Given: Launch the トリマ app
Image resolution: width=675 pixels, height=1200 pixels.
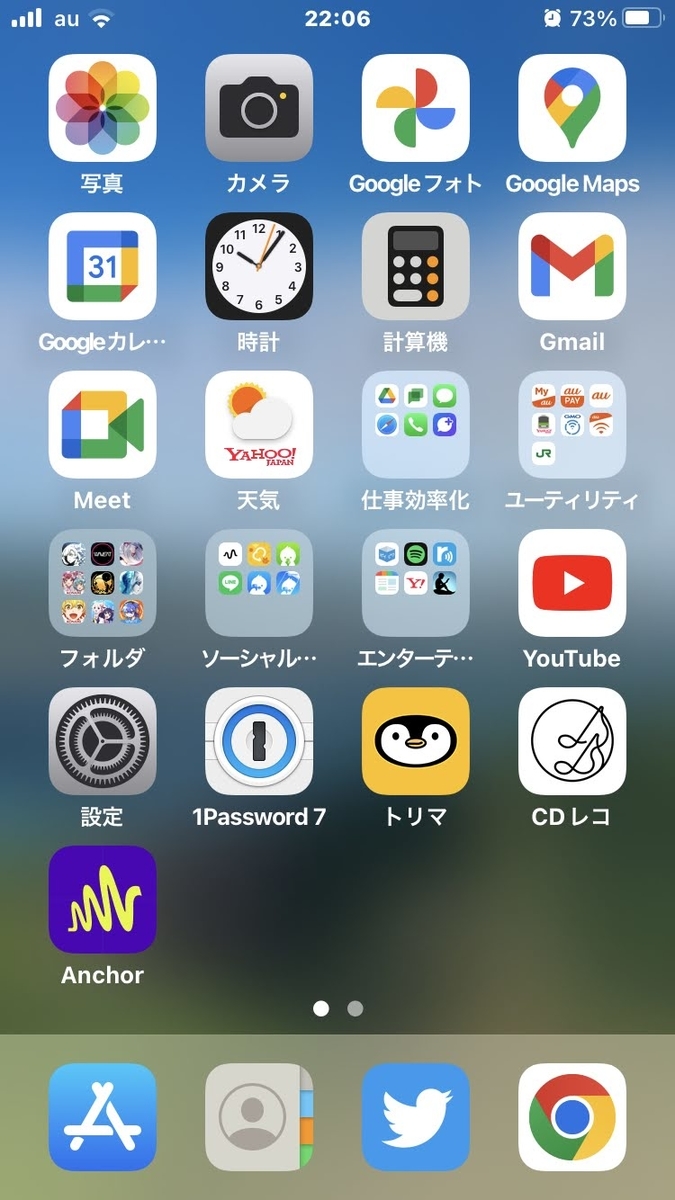Looking at the screenshot, I should tap(415, 741).
